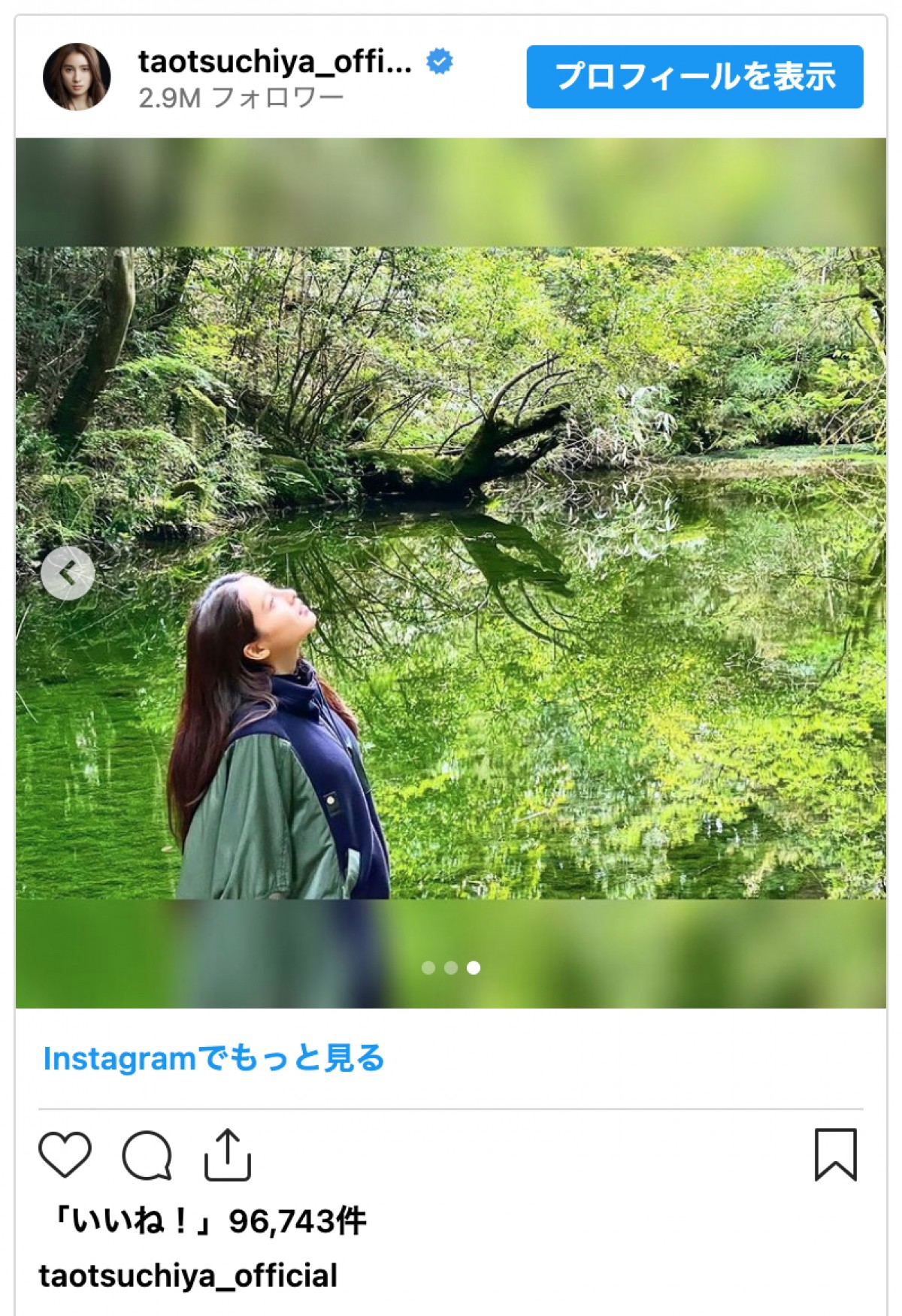The width and height of the screenshot is (902, 1316).
Task: Save the post with the bookmark icon
Action: click(x=835, y=1154)
